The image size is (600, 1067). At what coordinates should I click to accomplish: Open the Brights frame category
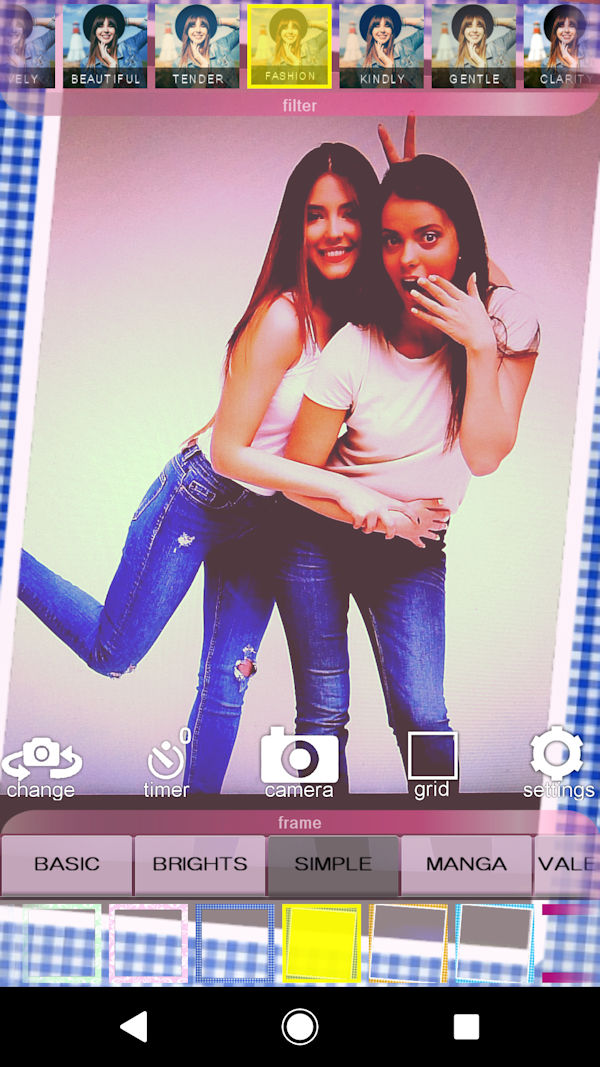click(x=200, y=864)
